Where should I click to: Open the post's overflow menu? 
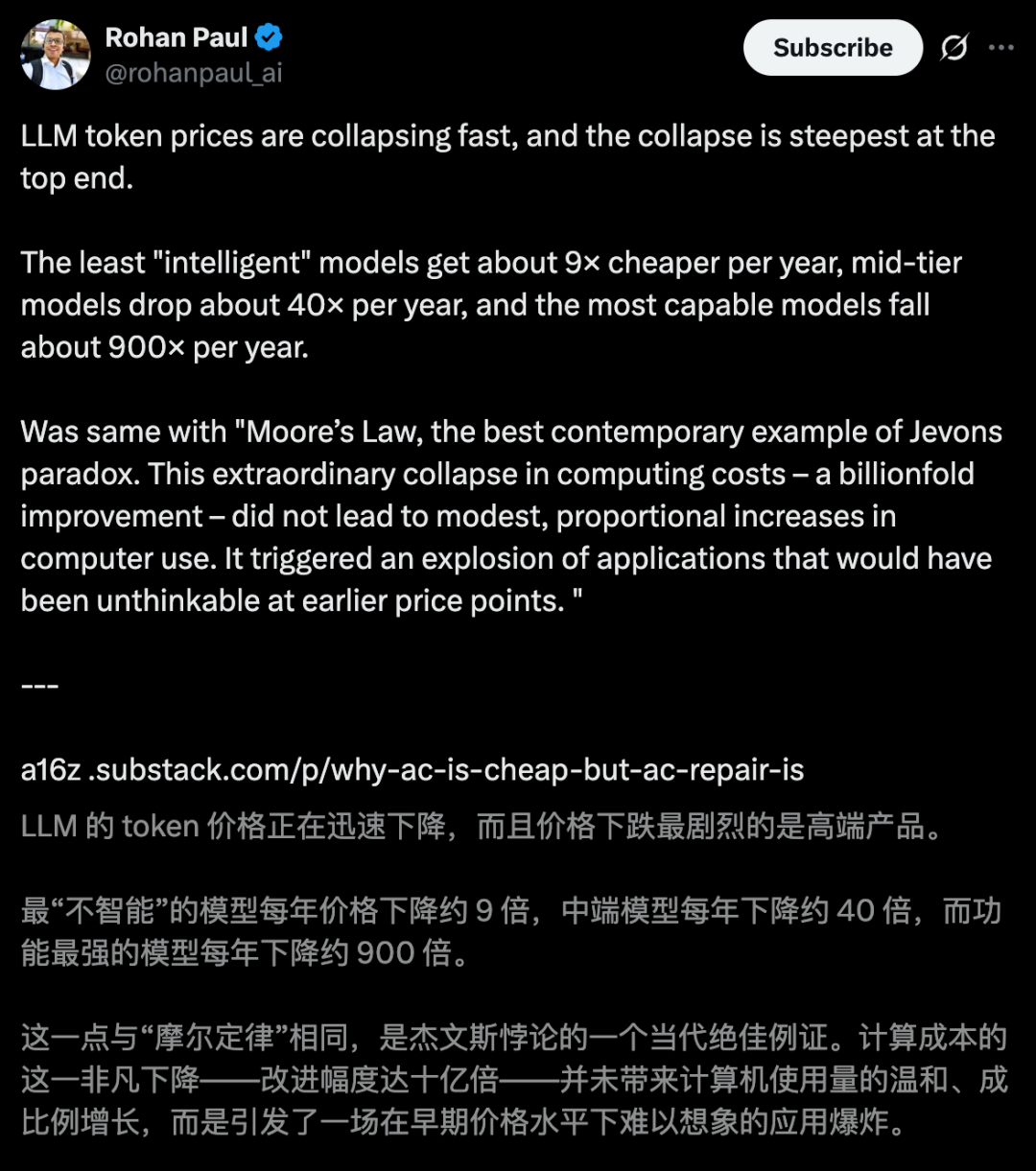[1001, 48]
